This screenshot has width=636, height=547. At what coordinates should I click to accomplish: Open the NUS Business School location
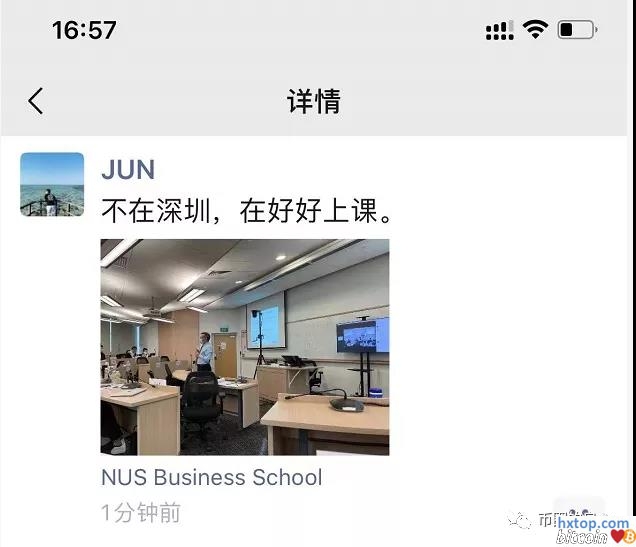[x=211, y=477]
